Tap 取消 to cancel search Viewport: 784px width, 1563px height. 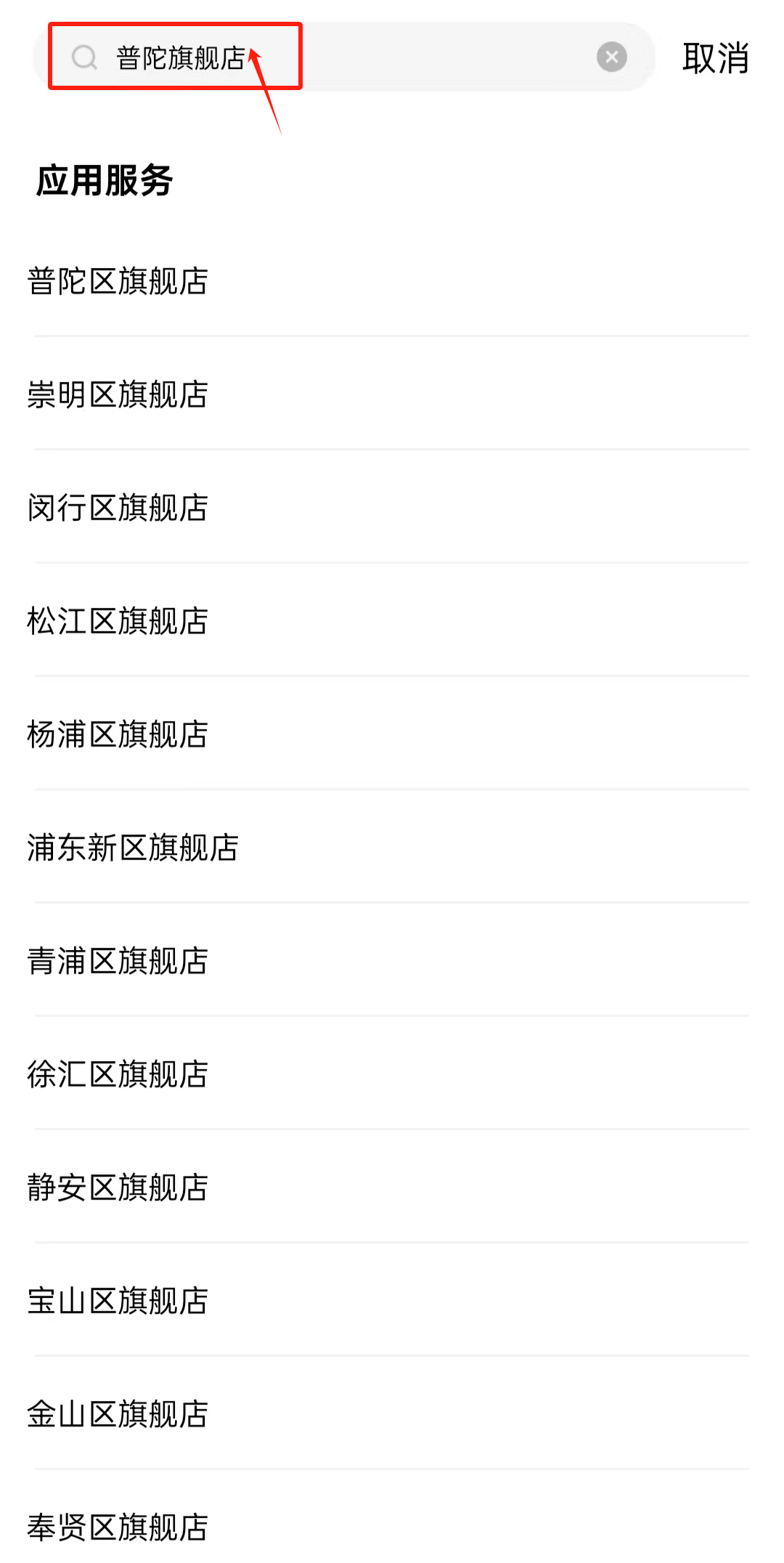point(715,58)
